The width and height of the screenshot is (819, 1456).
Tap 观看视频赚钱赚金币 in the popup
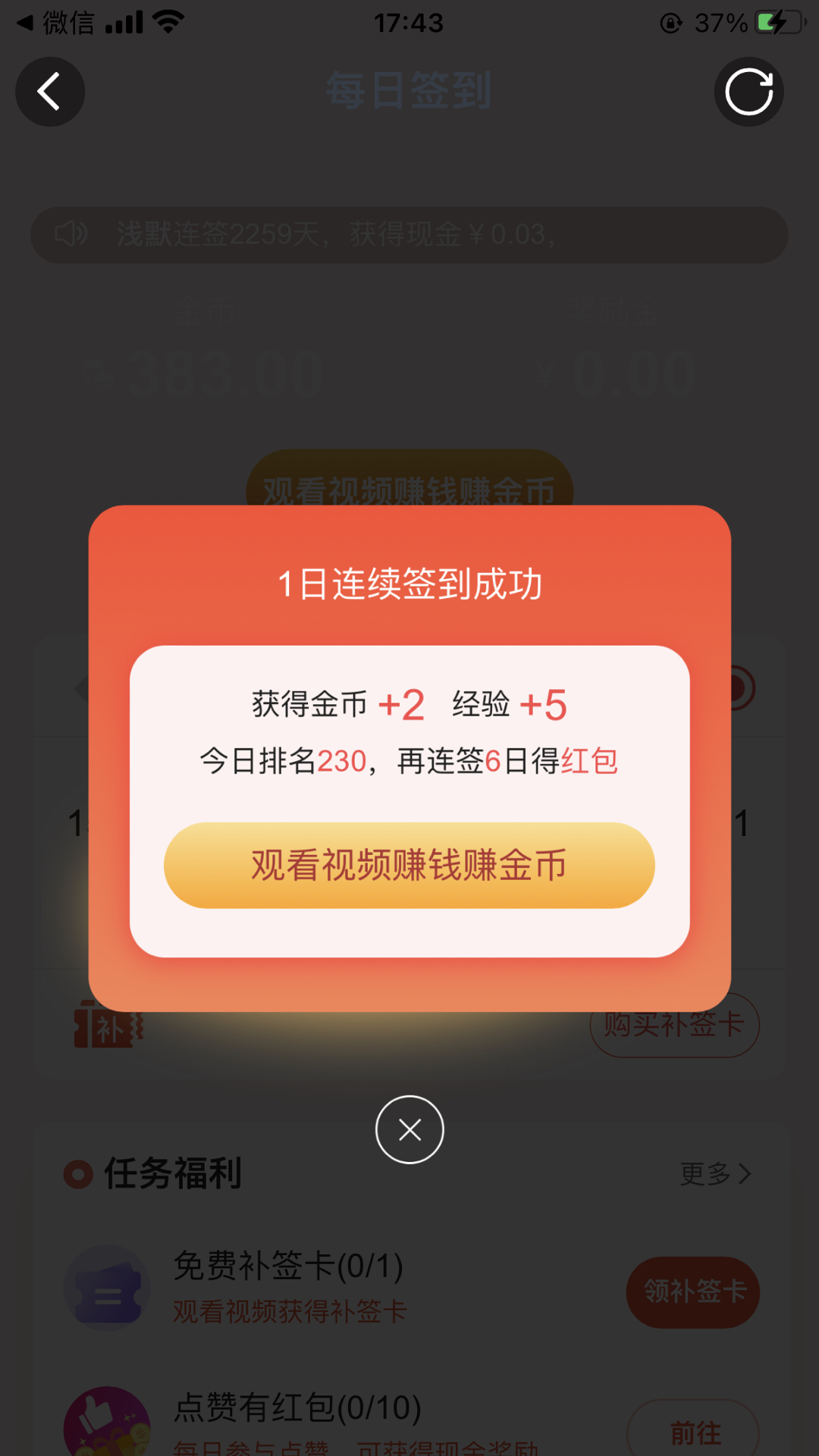pyautogui.click(x=409, y=865)
